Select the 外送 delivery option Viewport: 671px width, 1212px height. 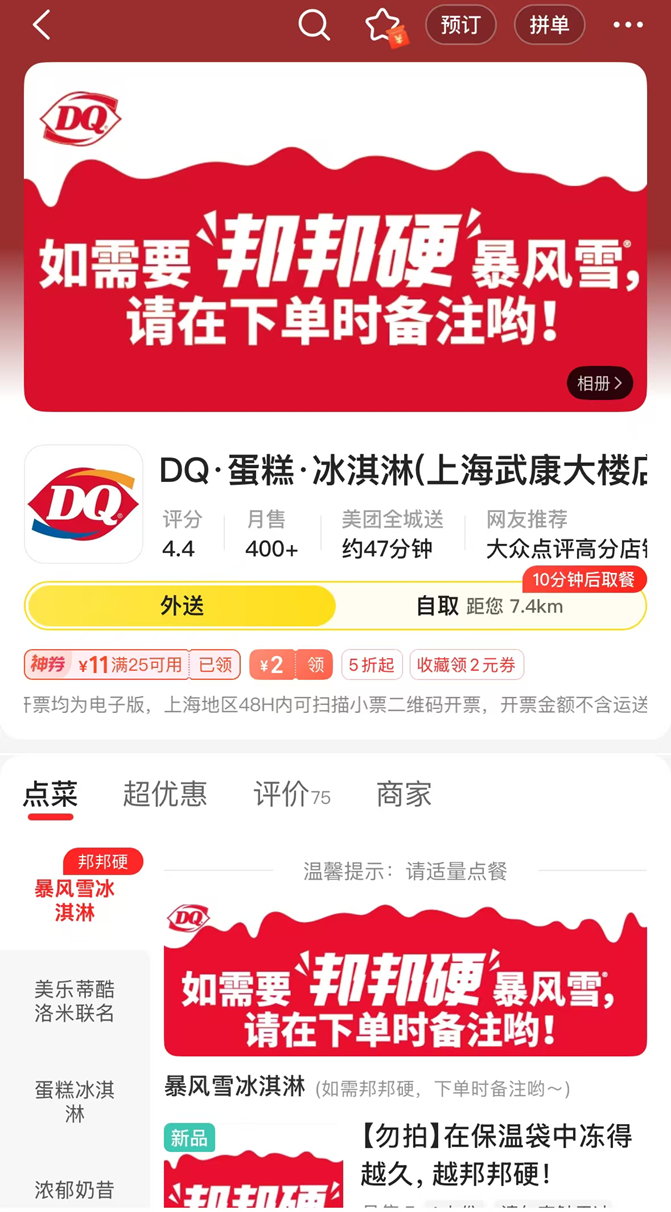pos(182,606)
